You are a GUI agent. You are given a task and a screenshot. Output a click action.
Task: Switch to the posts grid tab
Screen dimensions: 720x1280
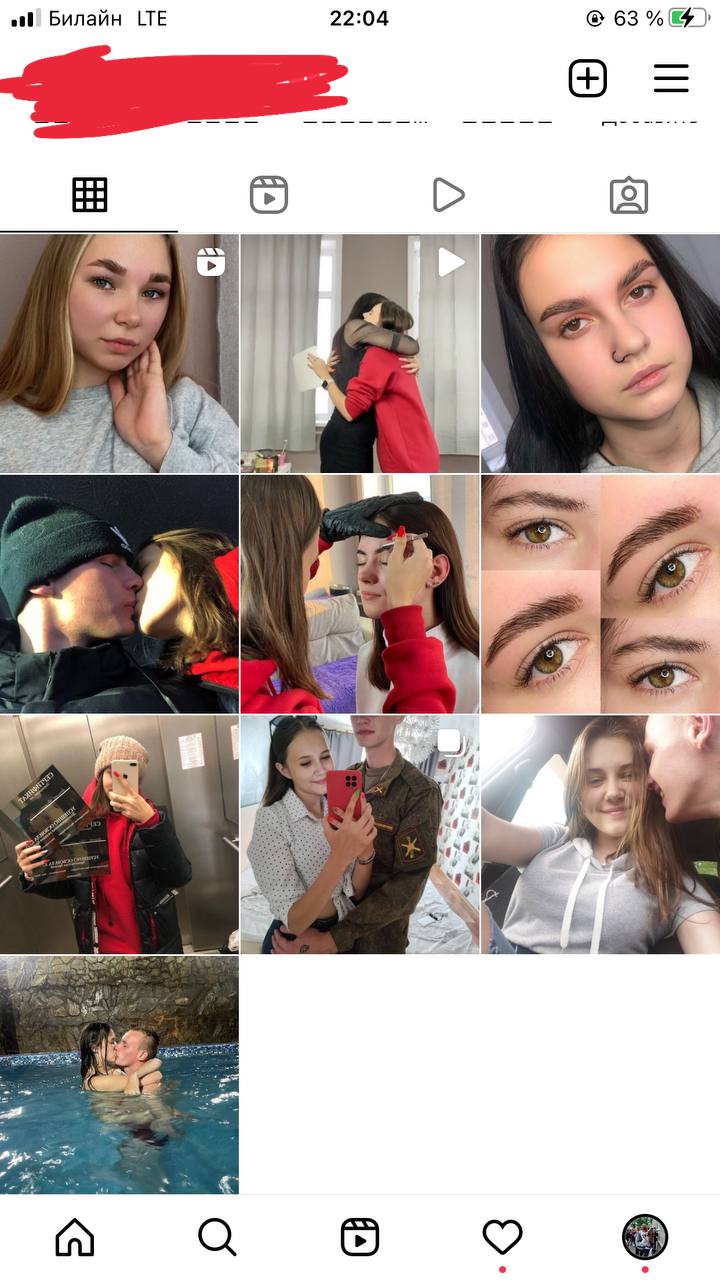89,195
